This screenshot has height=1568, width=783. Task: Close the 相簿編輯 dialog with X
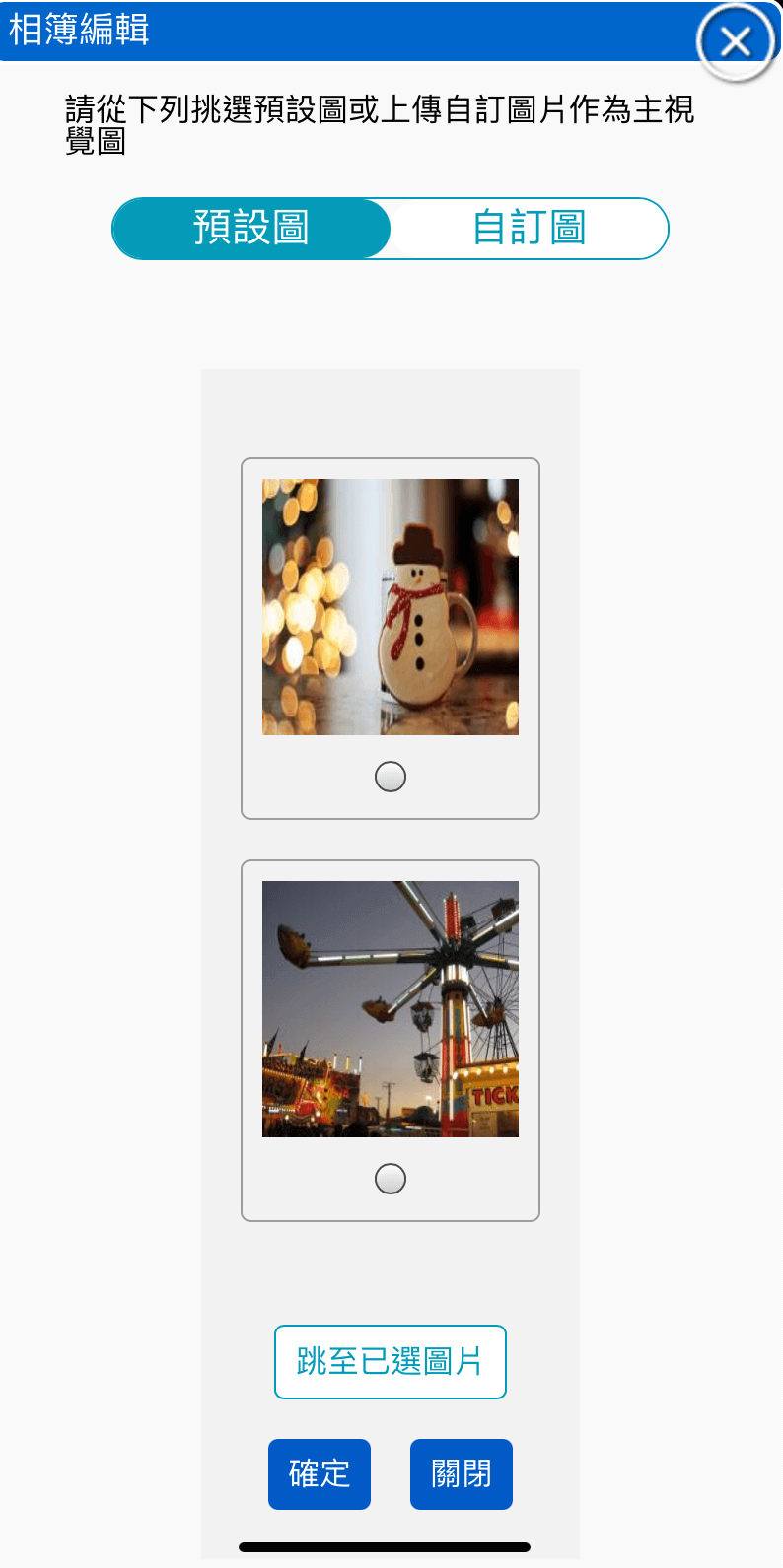coord(736,42)
